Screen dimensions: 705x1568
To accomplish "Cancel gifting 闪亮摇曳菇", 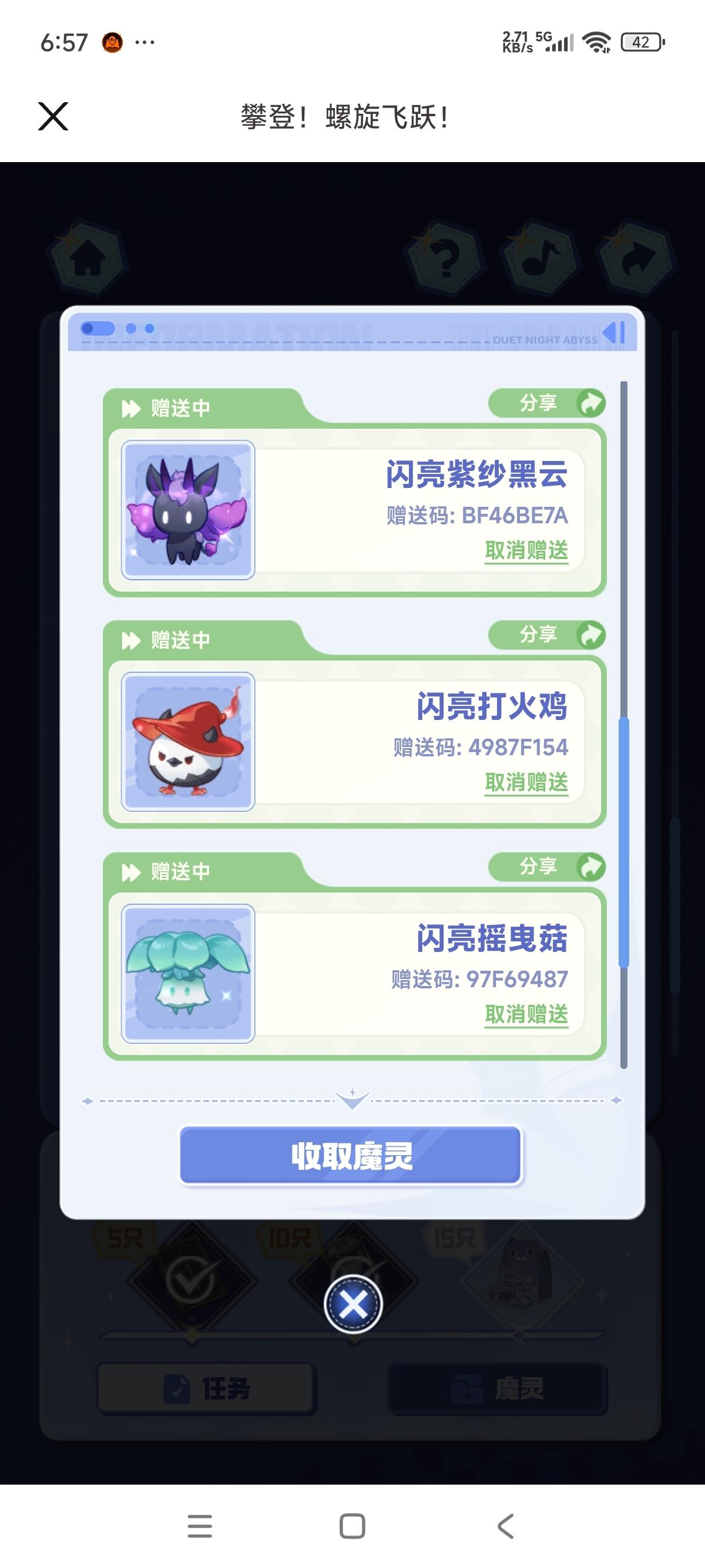I will pos(526,1015).
